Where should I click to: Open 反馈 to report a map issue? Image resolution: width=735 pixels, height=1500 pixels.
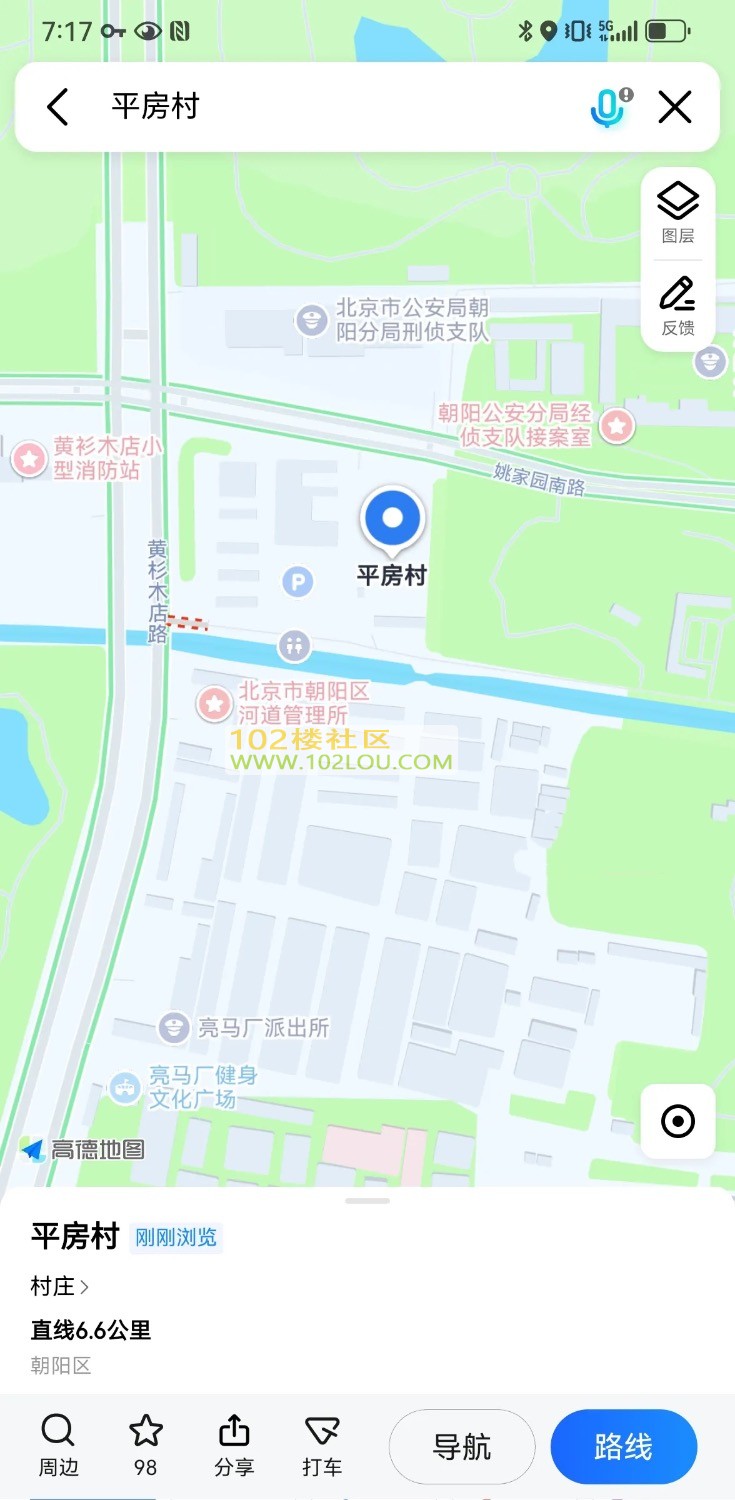point(678,307)
